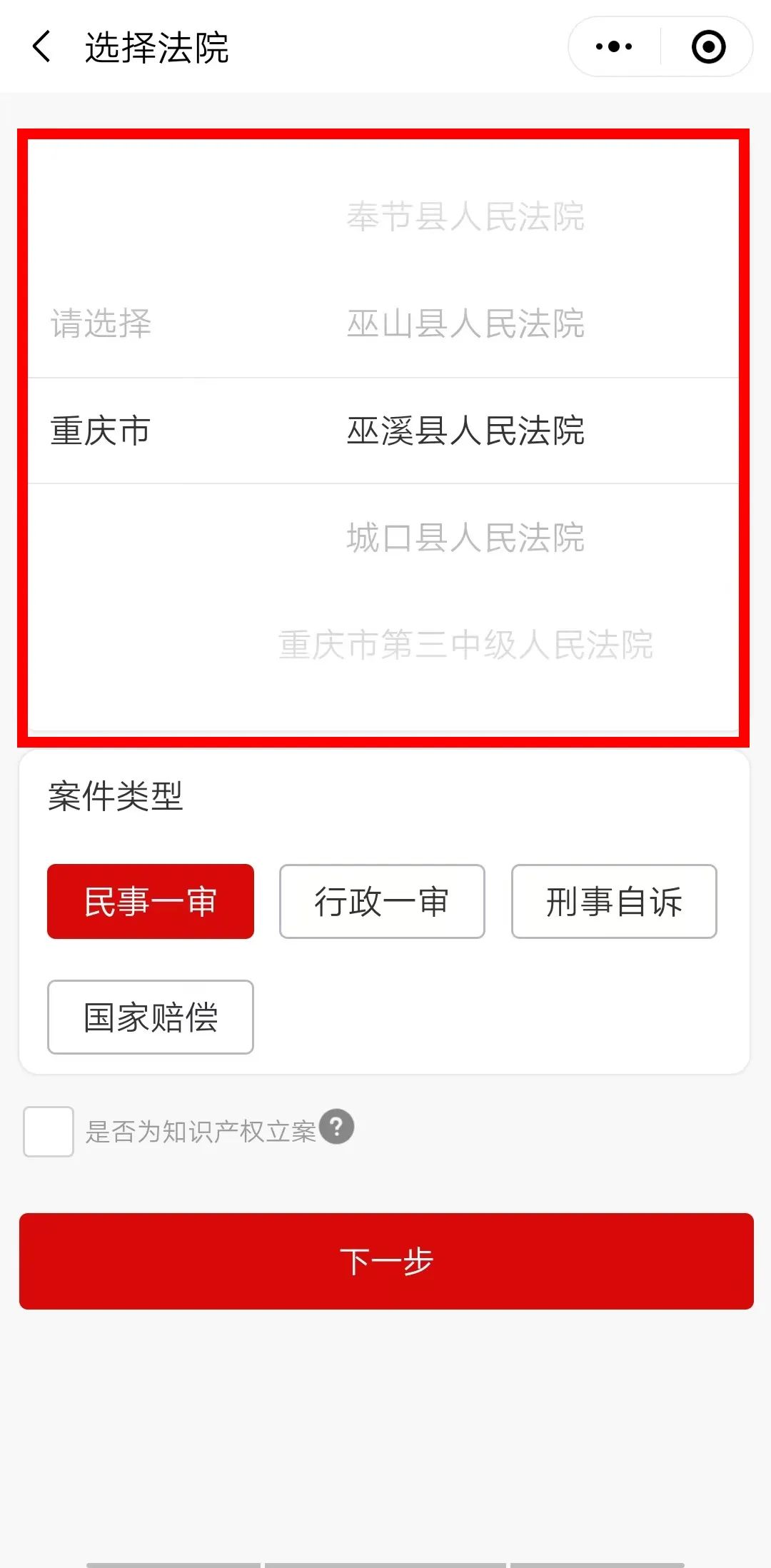Choose 重庆市第三中级人民法院 from the list

pyautogui.click(x=465, y=645)
